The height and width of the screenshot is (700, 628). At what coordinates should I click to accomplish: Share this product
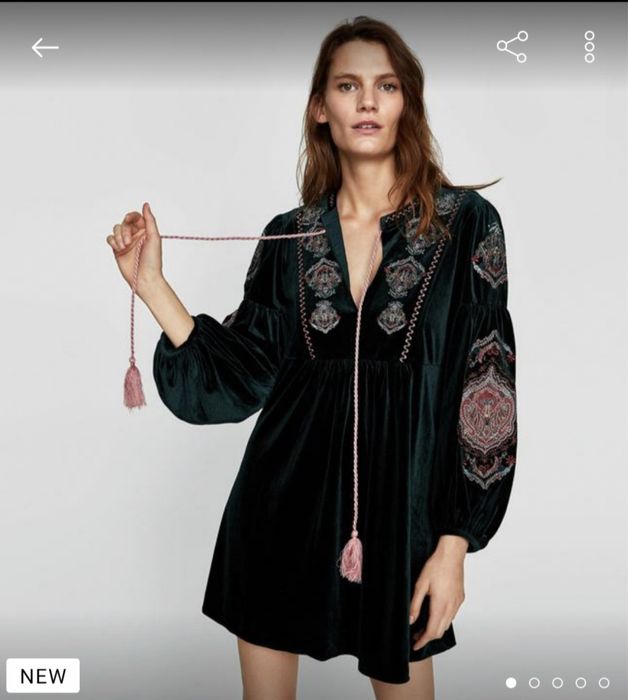click(512, 47)
